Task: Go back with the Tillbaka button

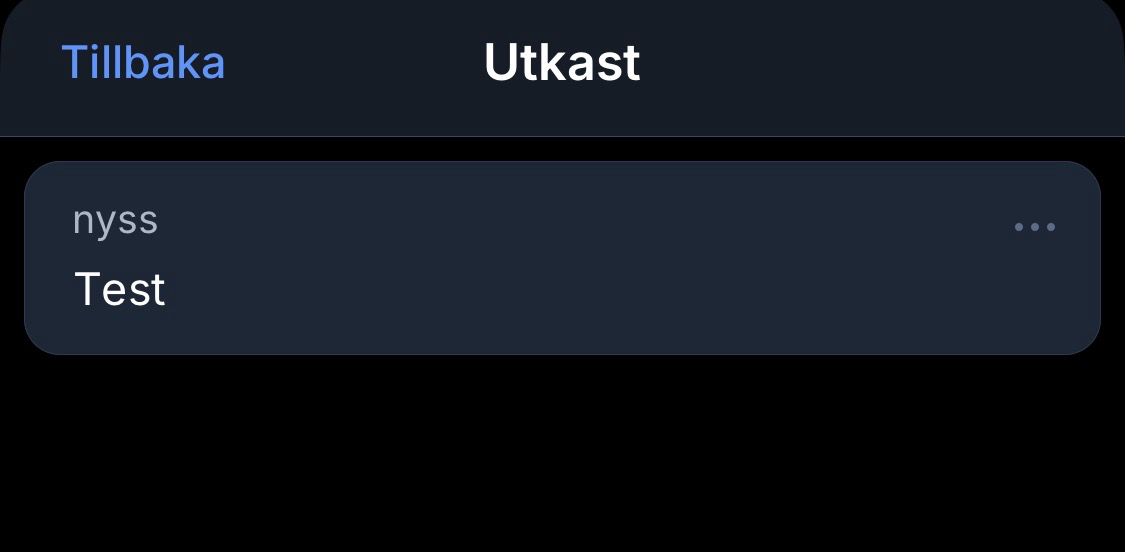Action: click(143, 63)
